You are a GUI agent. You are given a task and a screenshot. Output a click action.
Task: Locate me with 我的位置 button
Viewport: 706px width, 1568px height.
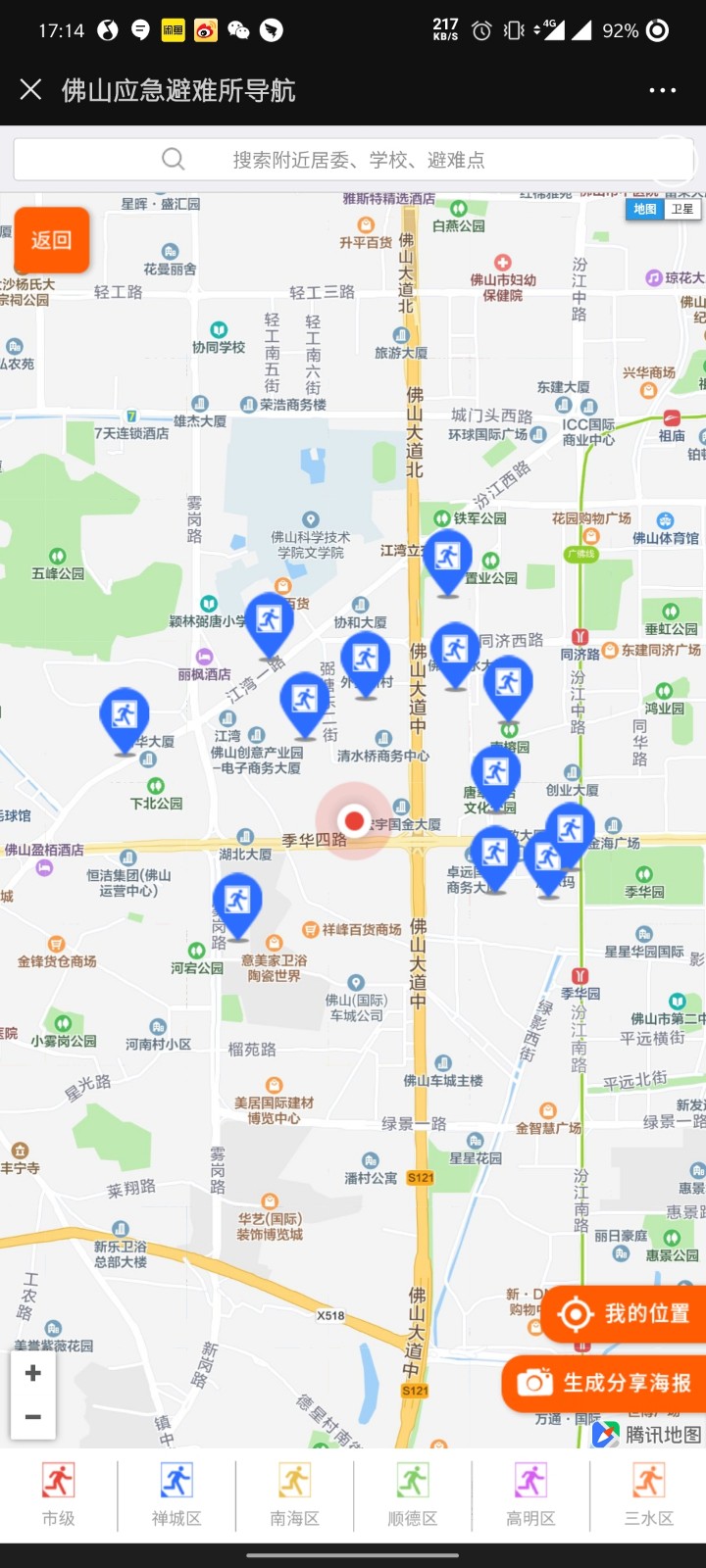626,1313
